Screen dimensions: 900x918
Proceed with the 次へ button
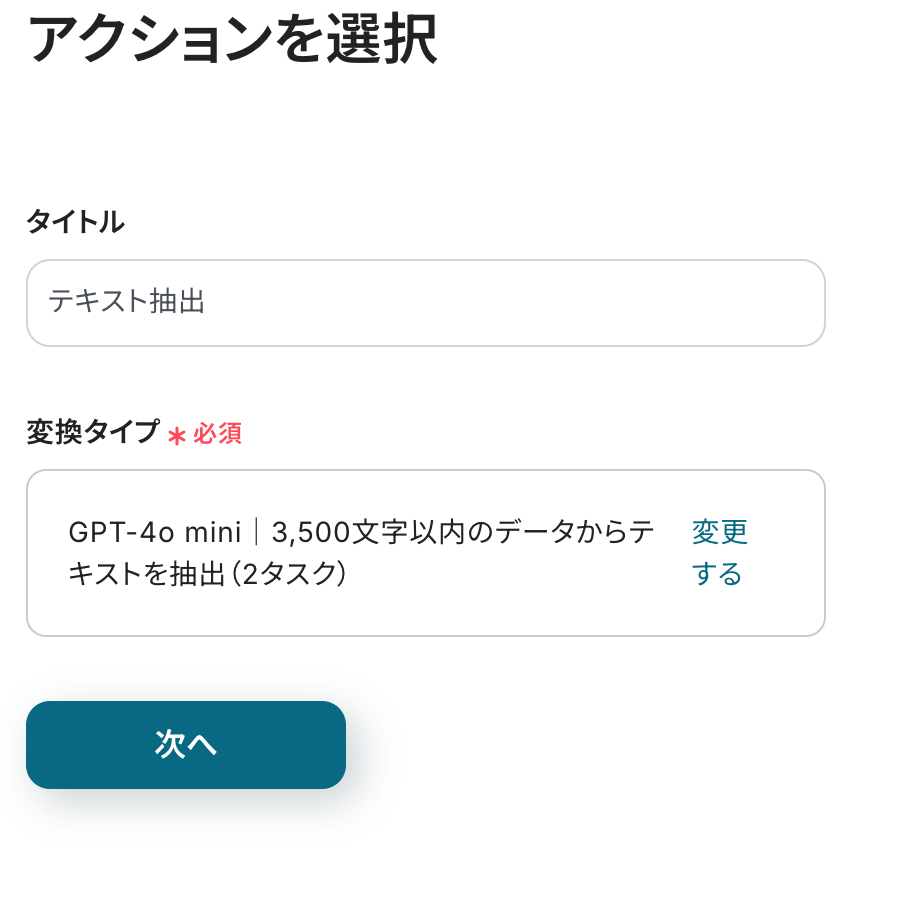186,745
